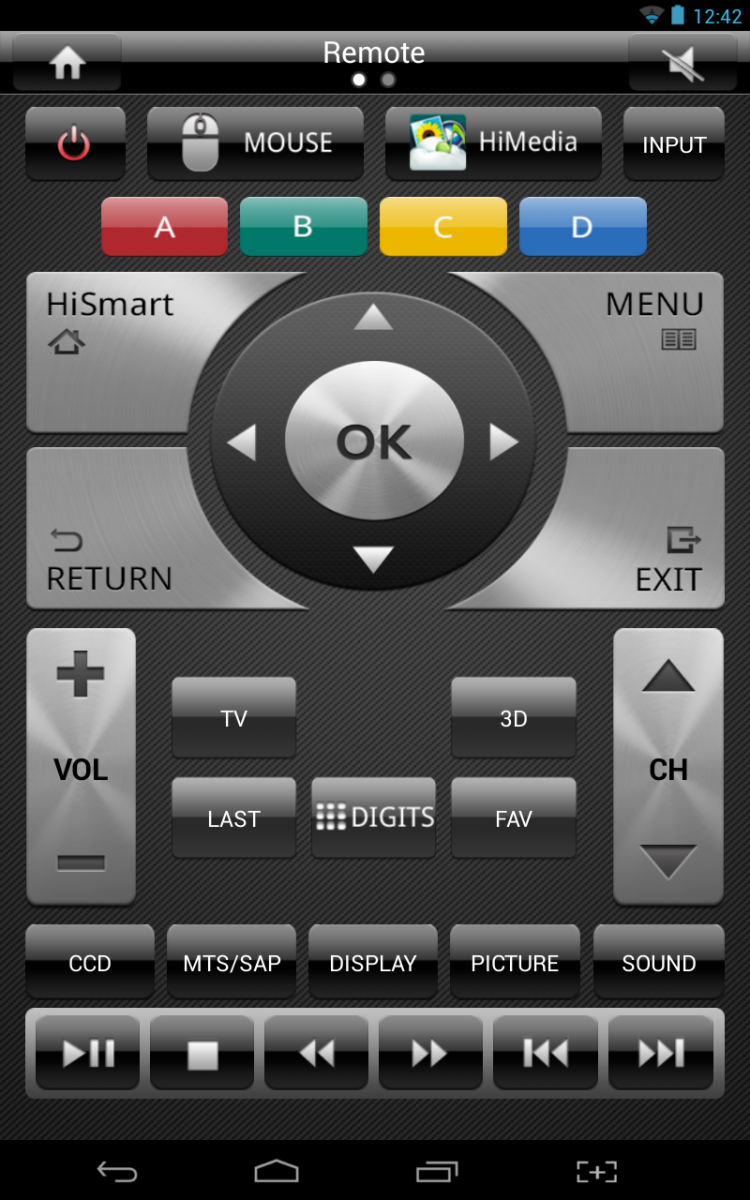Select the INPUT source button

pyautogui.click(x=673, y=144)
